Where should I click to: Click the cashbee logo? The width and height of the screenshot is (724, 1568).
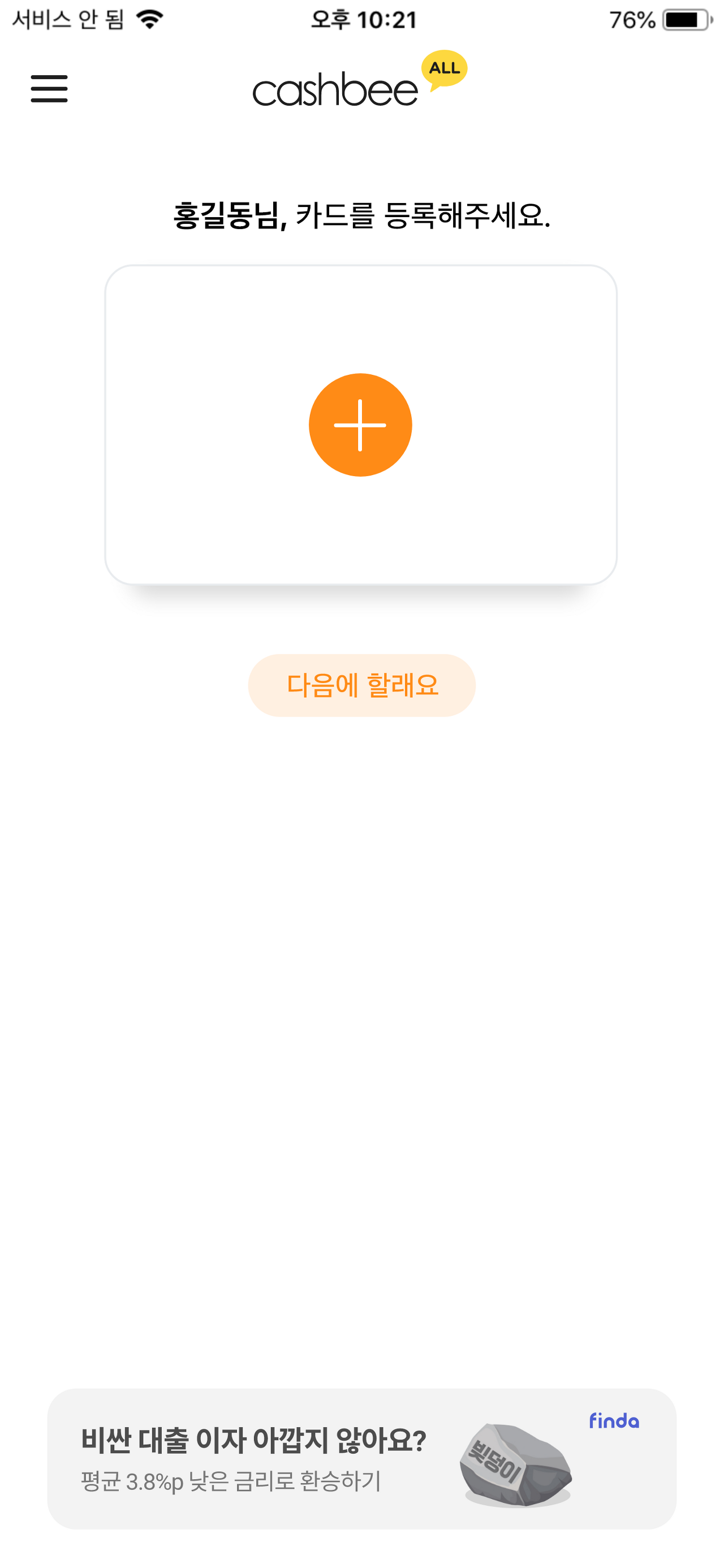(335, 89)
